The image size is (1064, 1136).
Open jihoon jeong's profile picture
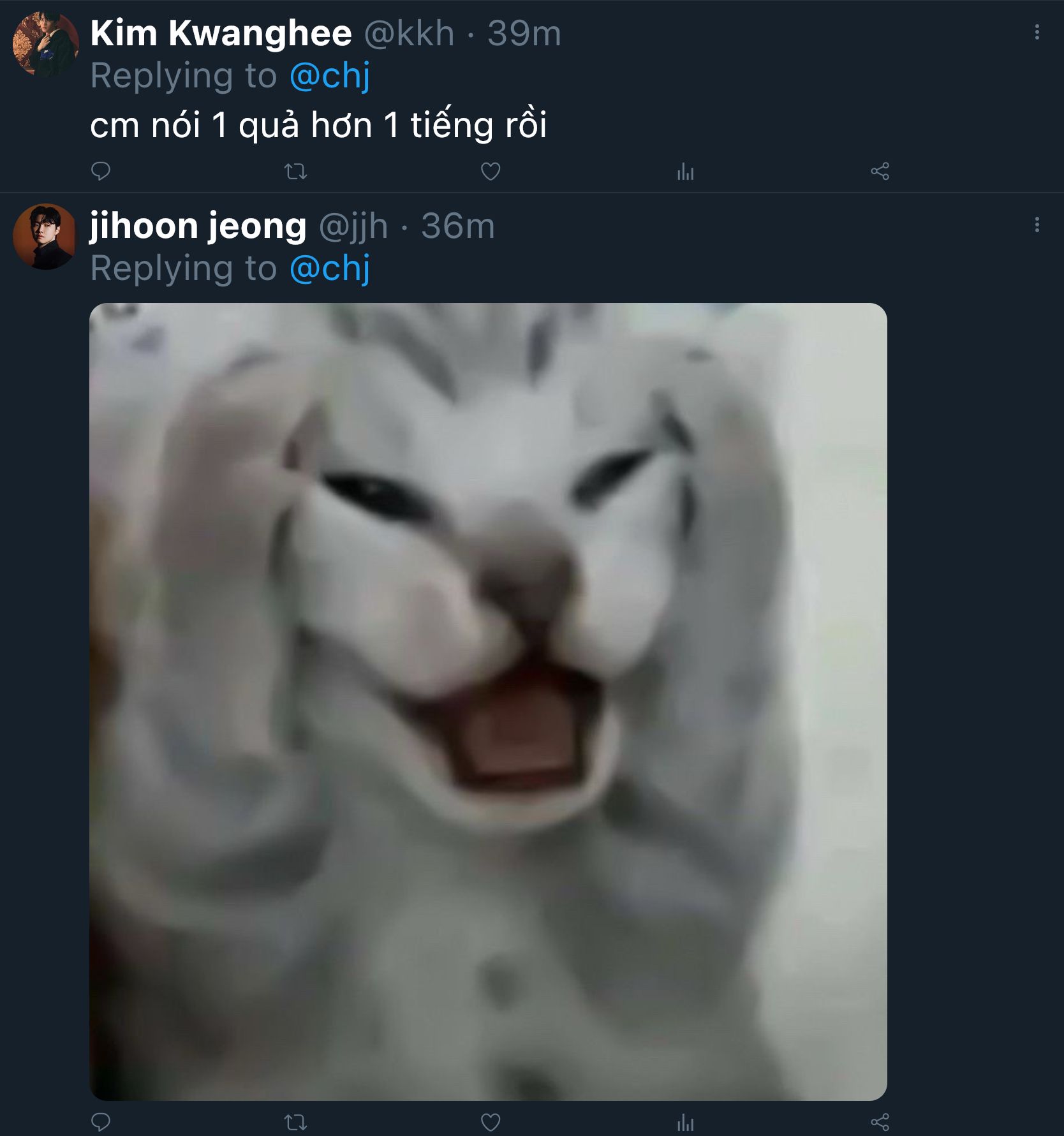[x=44, y=237]
